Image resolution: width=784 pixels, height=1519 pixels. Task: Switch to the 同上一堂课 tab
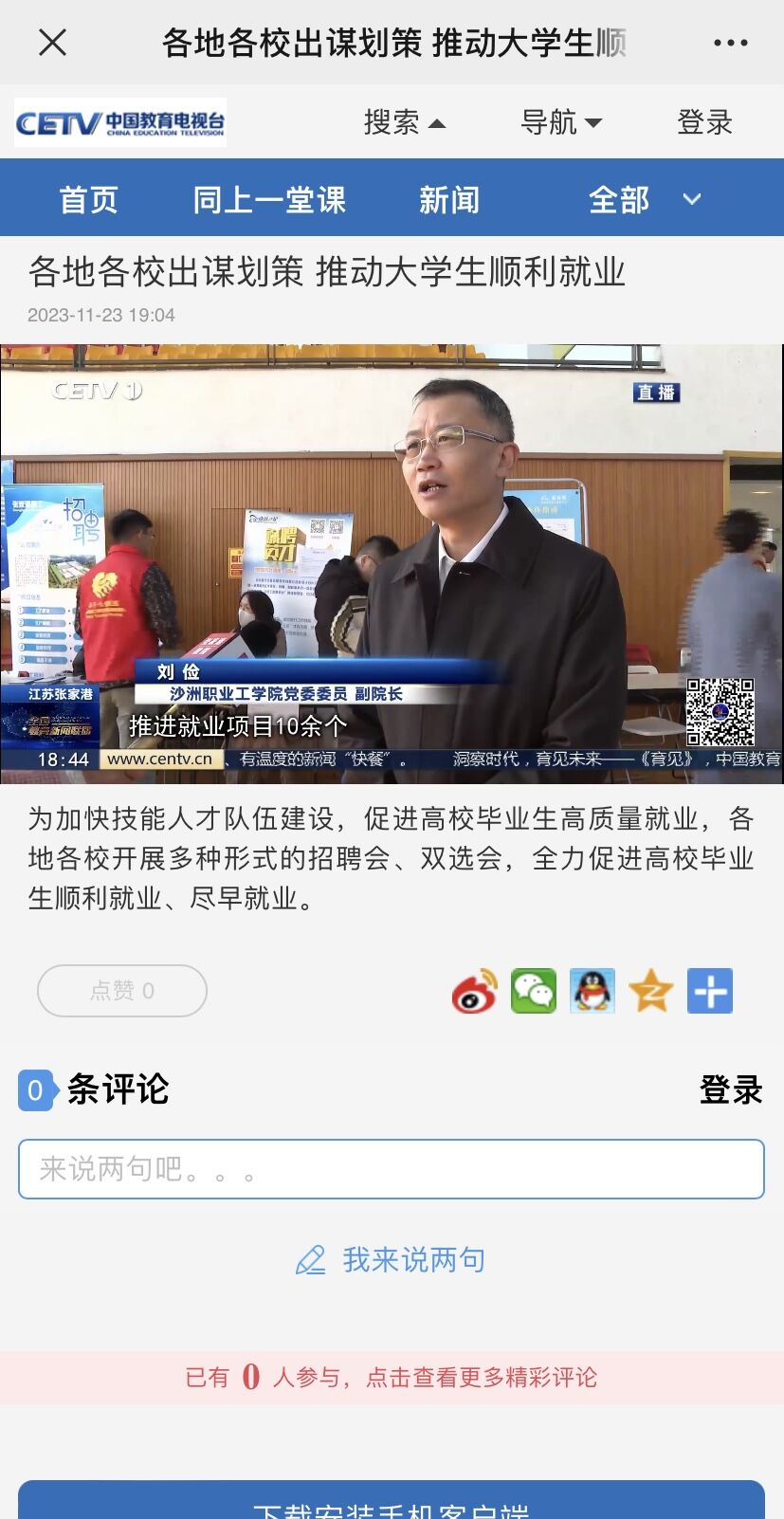click(x=269, y=200)
